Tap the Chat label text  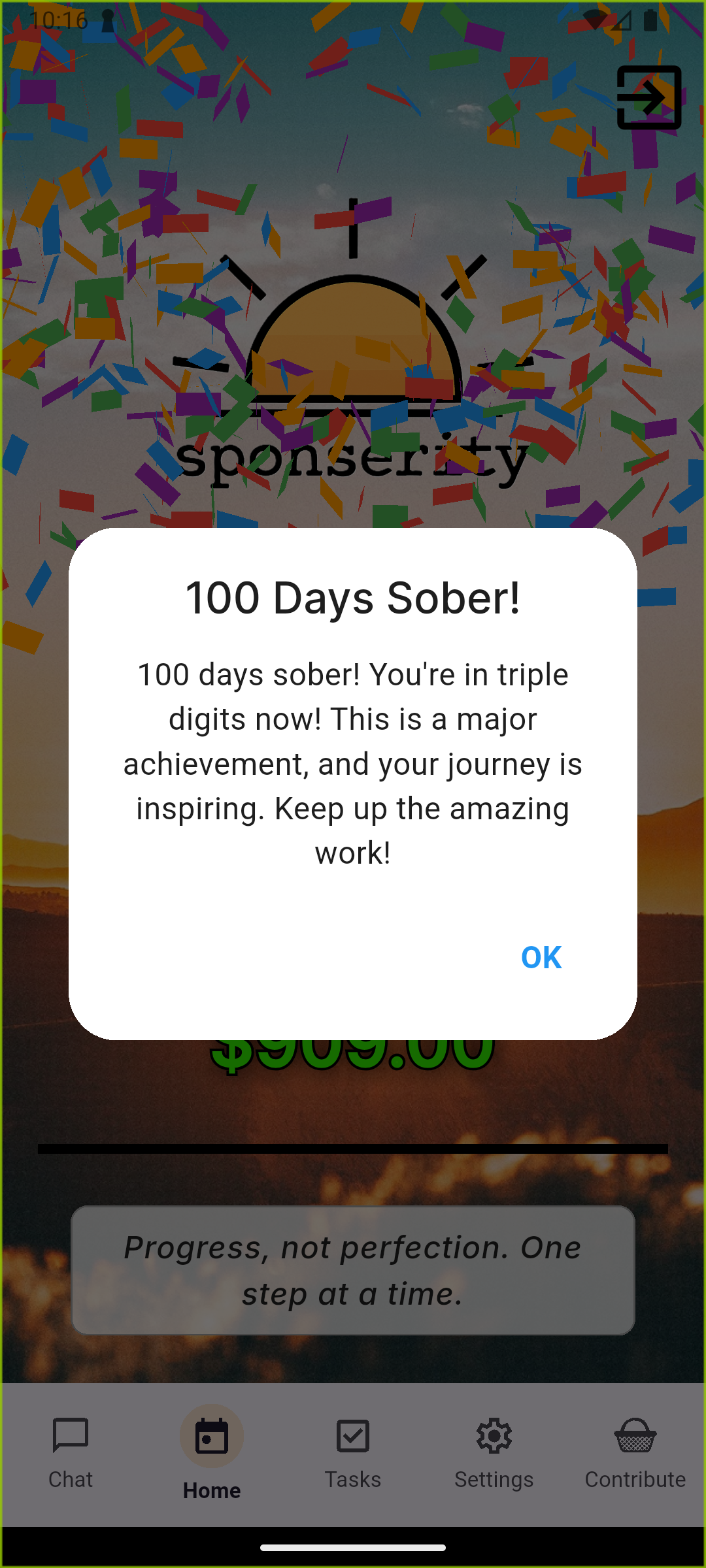(x=69, y=1479)
